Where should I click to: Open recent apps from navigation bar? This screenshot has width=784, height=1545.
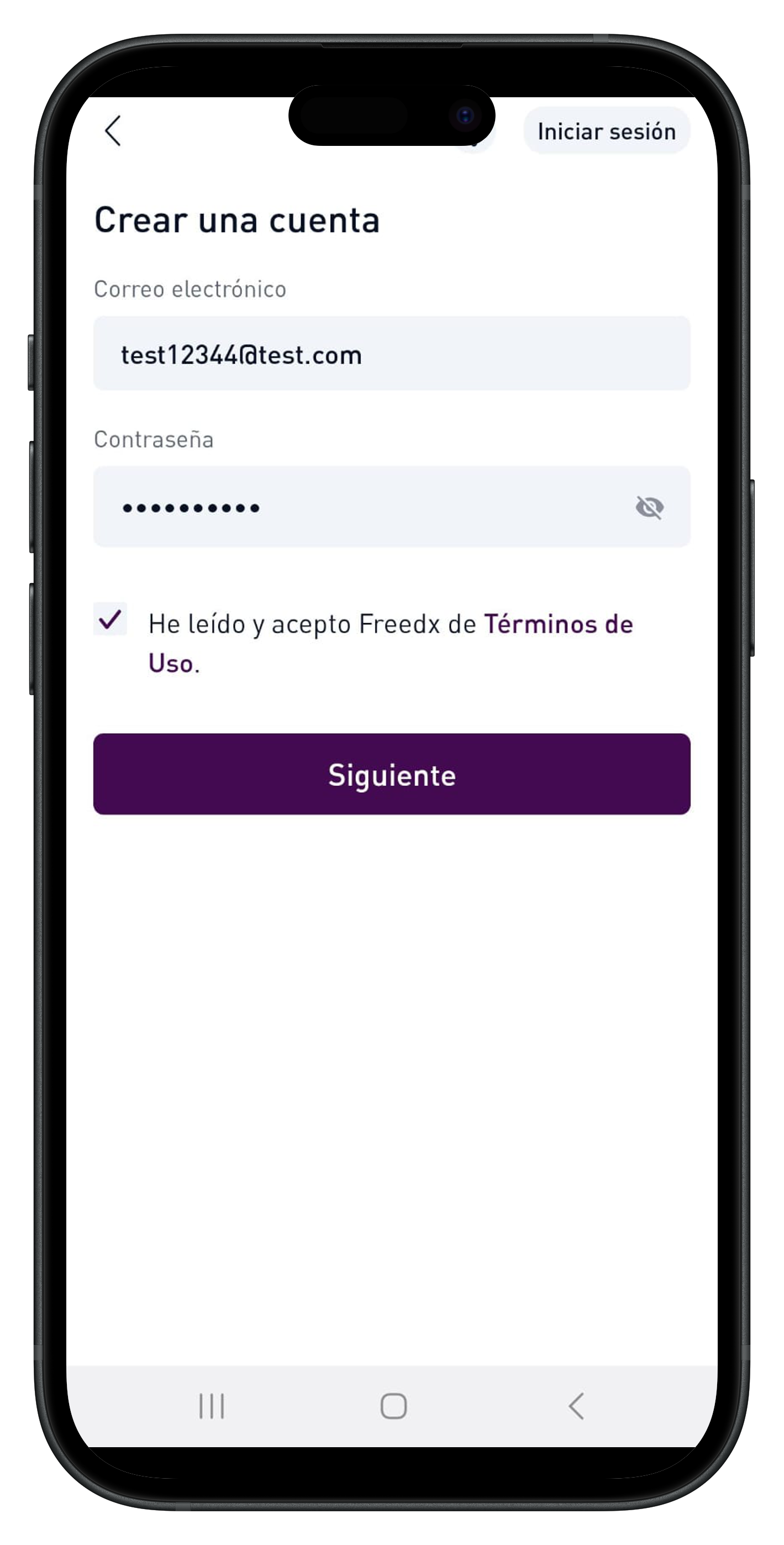(x=211, y=1406)
